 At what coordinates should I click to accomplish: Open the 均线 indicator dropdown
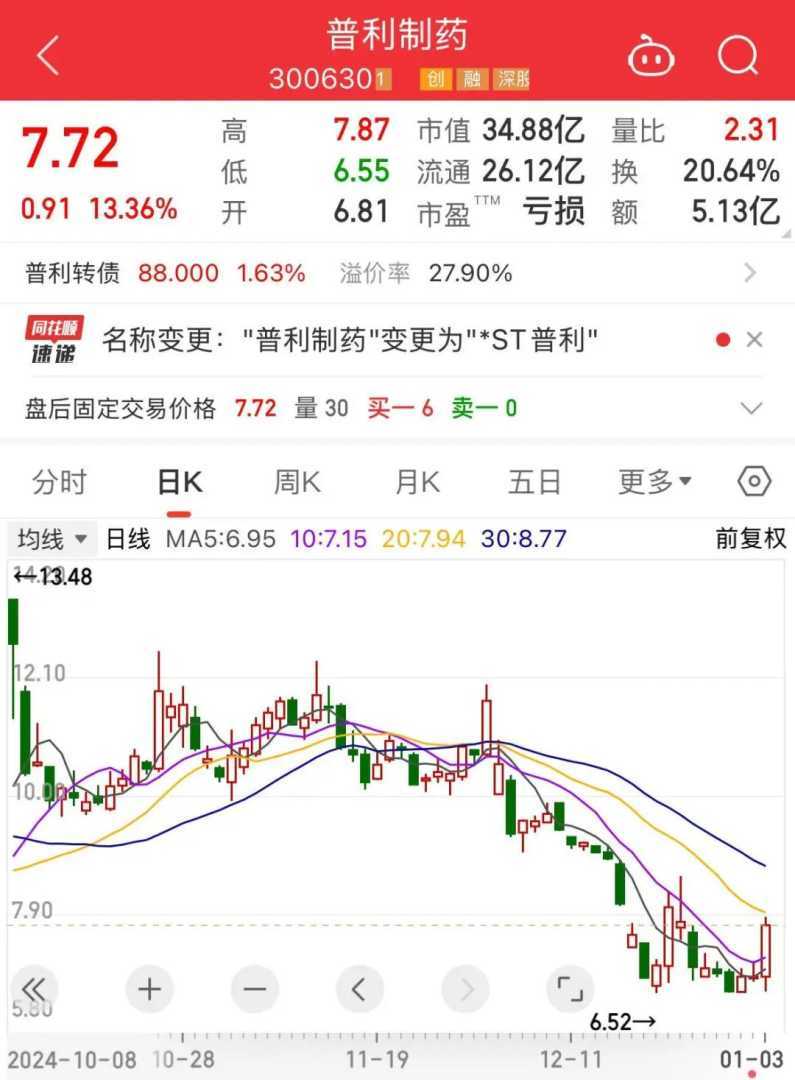pos(52,540)
